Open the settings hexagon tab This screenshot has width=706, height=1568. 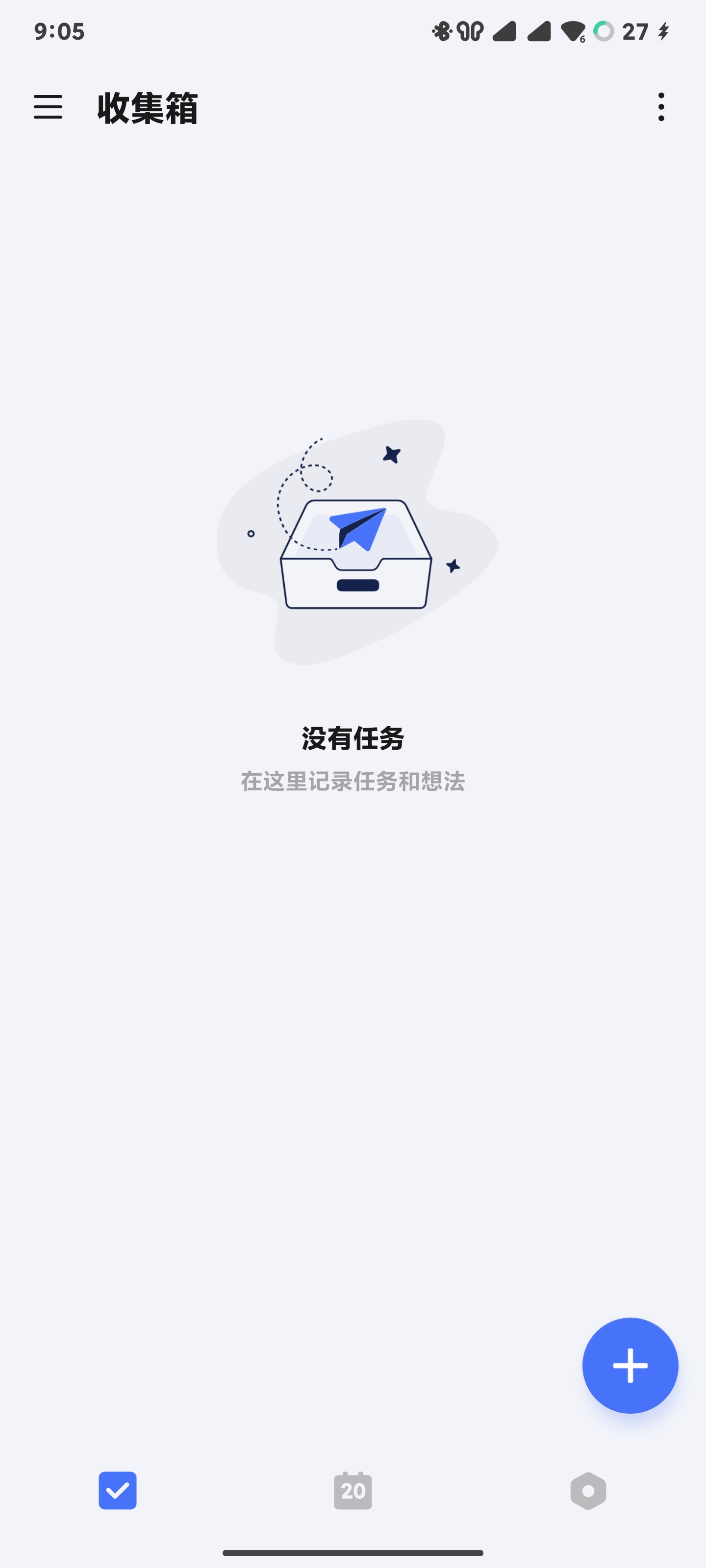tap(588, 1490)
